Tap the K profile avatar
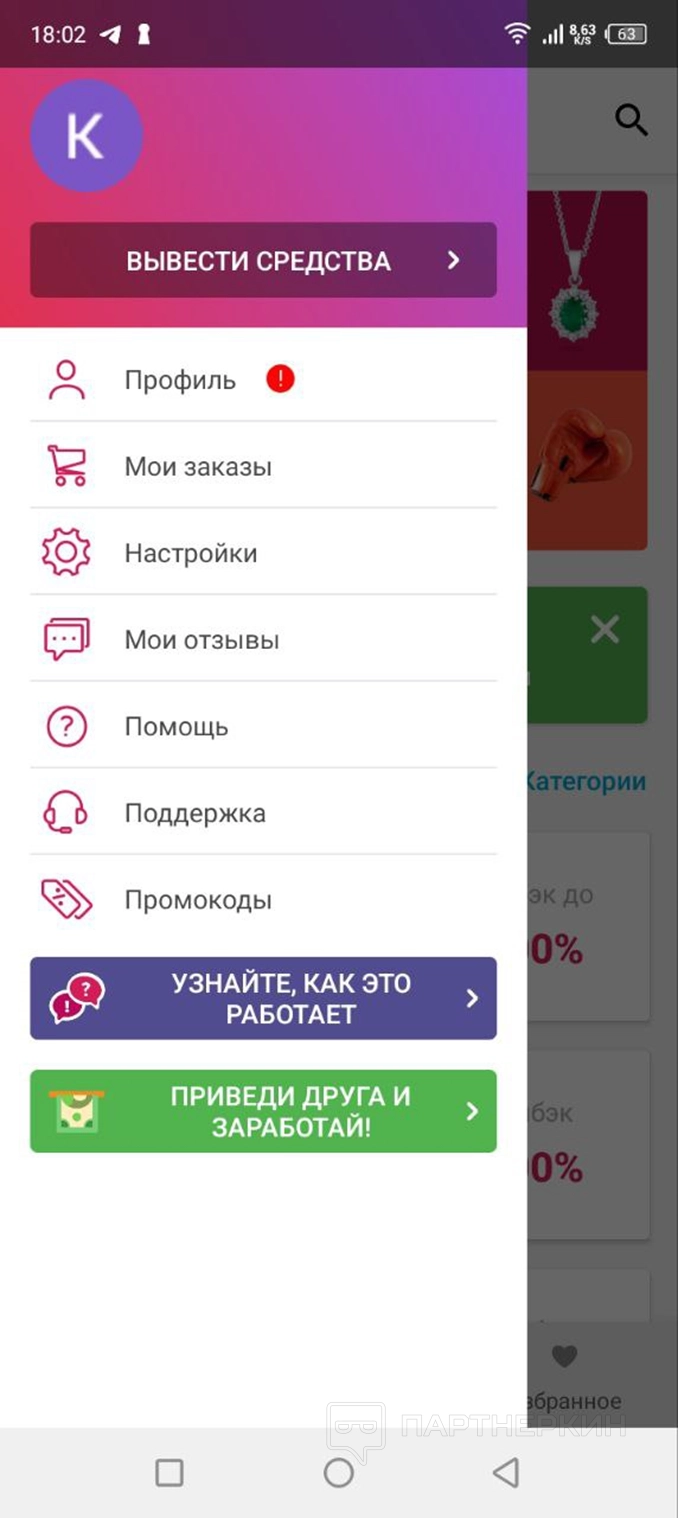Viewport: 678px width, 1518px height. tap(86, 136)
